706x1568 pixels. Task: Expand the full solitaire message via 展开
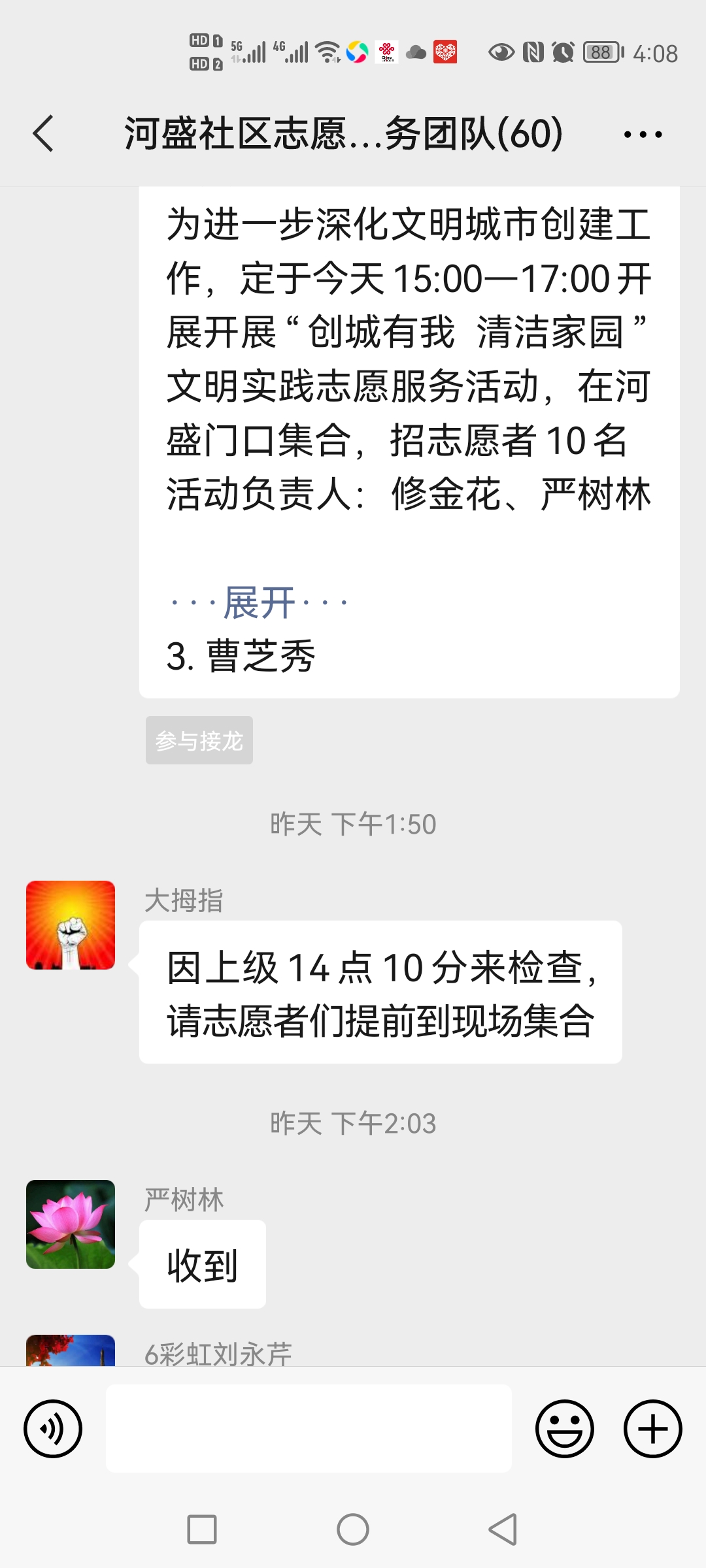[259, 602]
